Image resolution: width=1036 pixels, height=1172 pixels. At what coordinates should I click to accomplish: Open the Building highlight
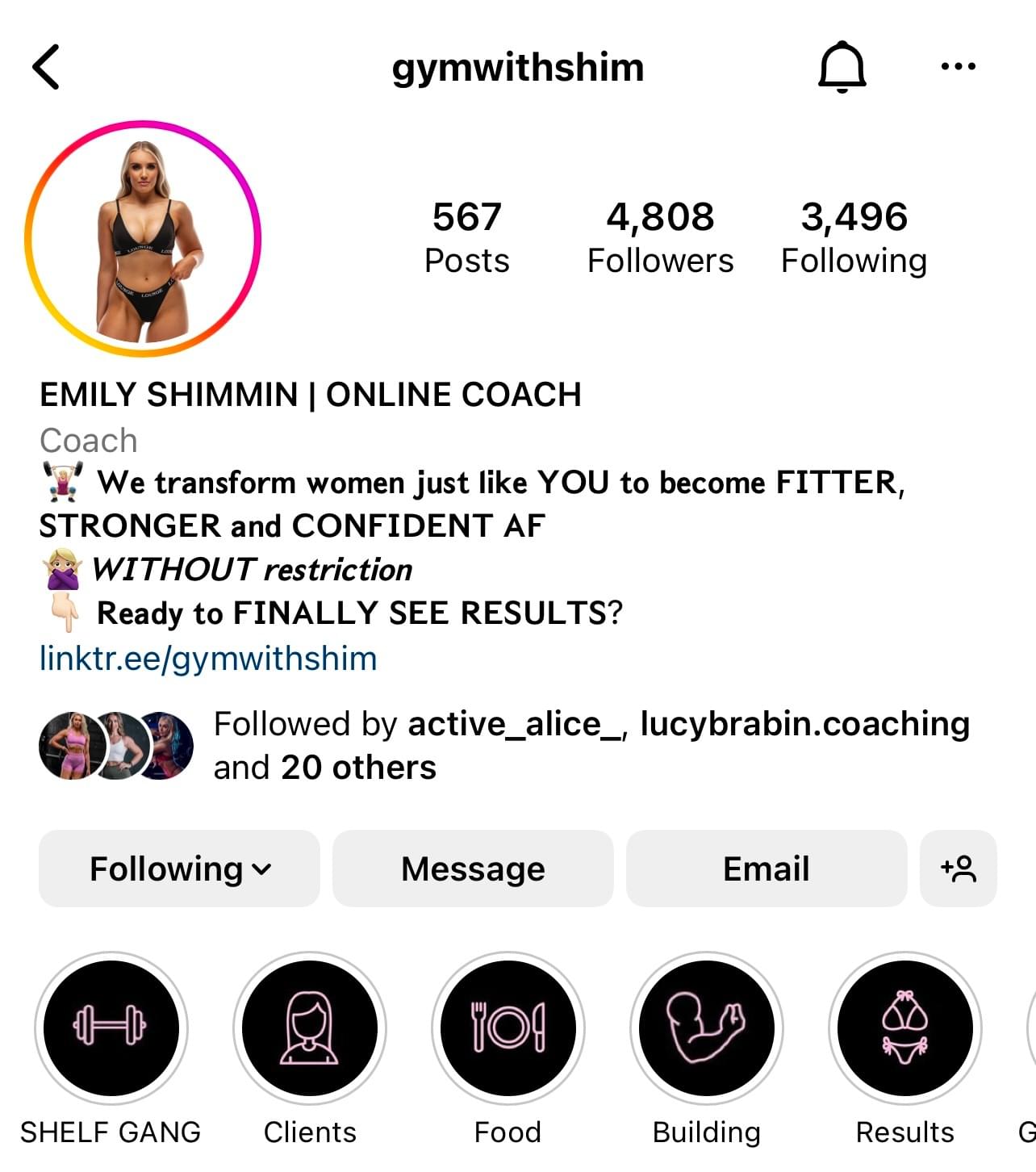[x=706, y=1028]
